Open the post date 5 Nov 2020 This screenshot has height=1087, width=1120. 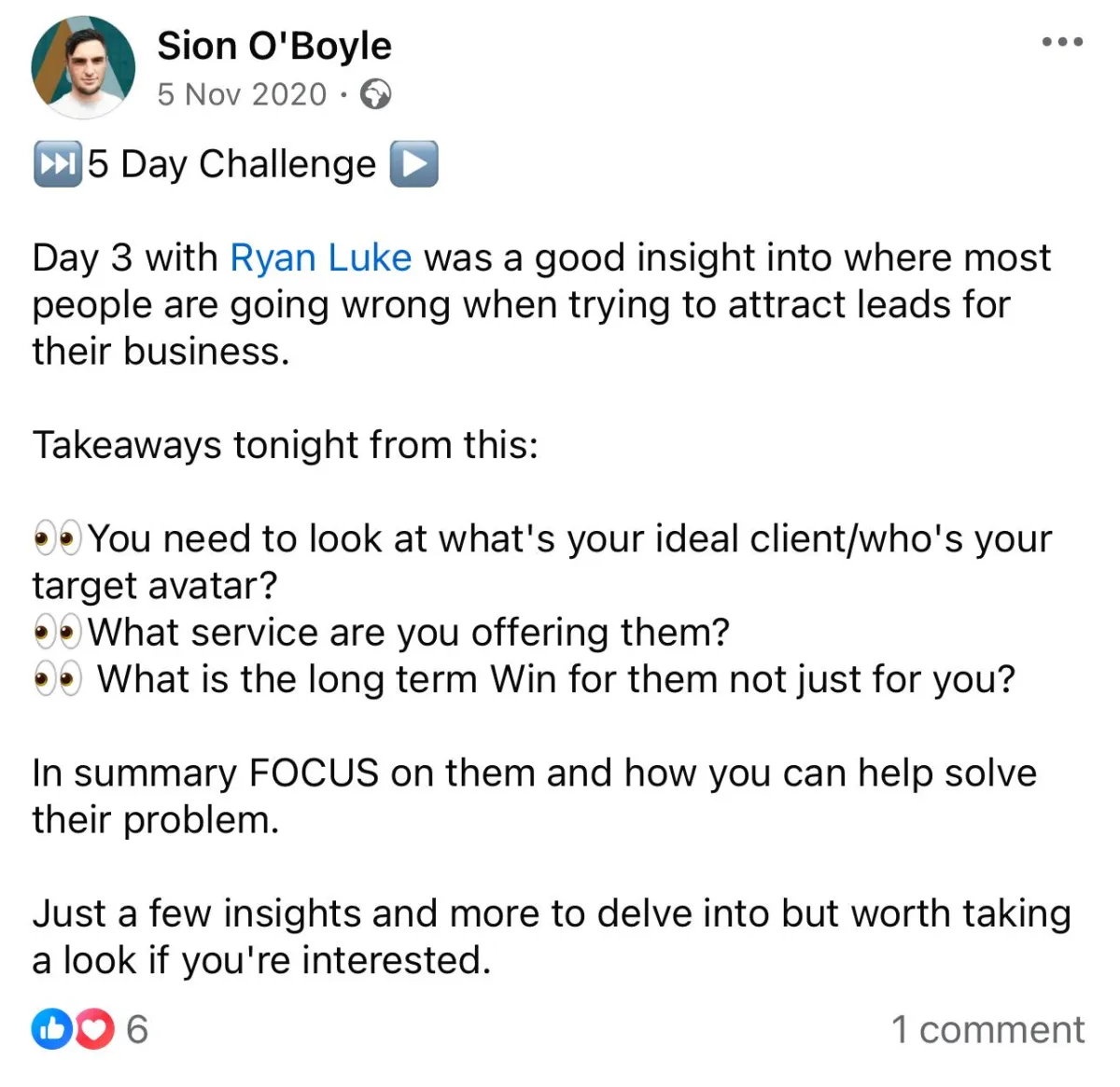(x=242, y=94)
